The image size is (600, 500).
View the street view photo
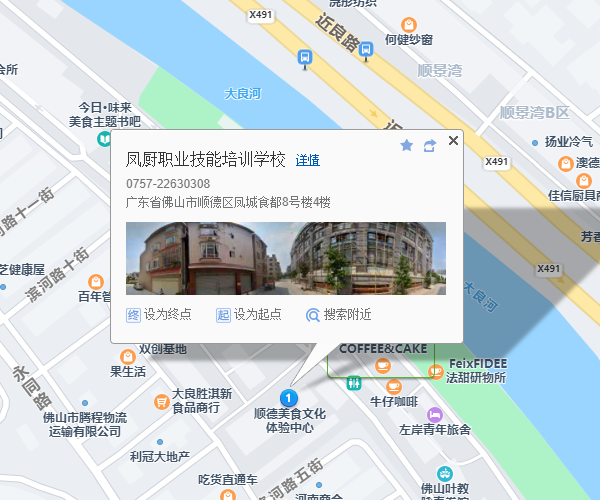tap(285, 258)
